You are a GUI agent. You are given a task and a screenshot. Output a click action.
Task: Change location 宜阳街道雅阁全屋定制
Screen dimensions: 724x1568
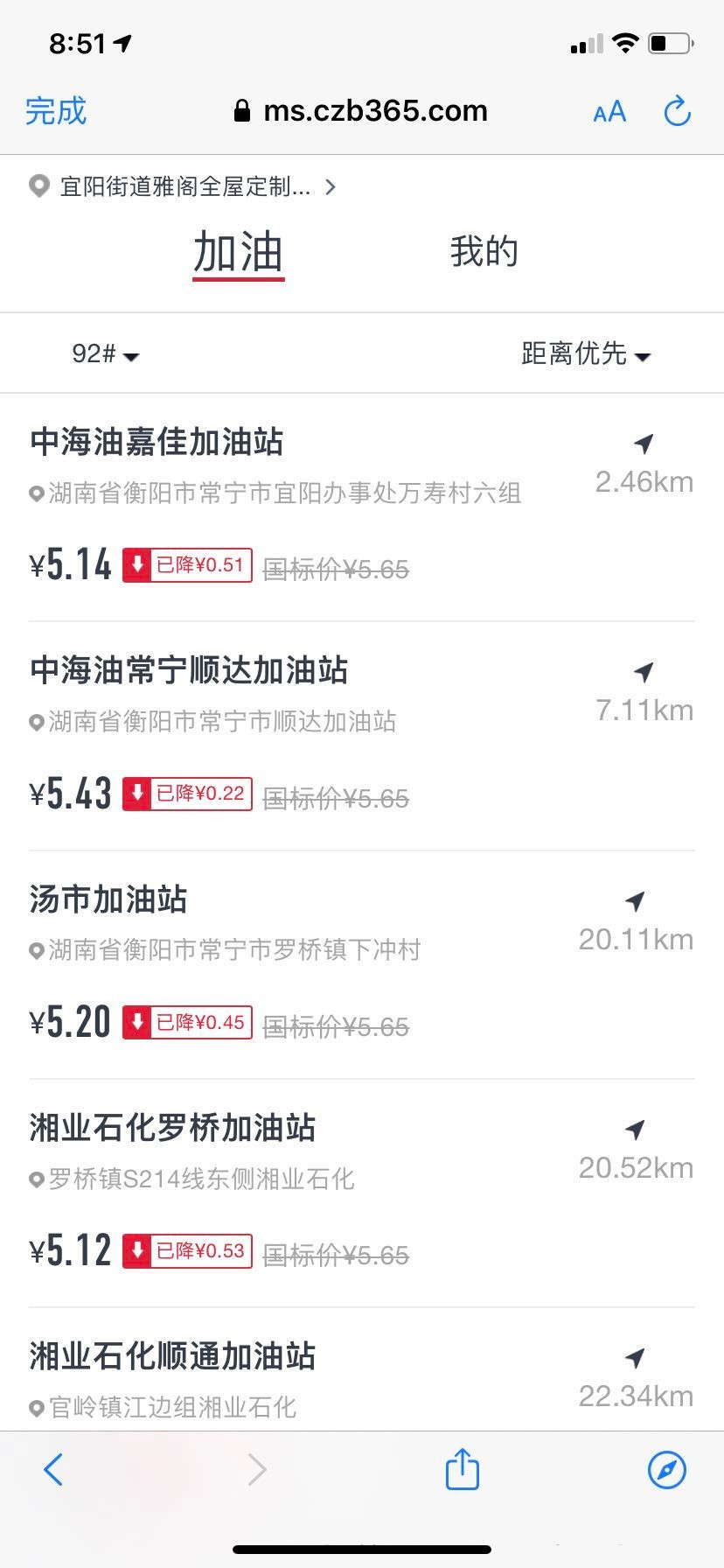pyautogui.click(x=184, y=186)
